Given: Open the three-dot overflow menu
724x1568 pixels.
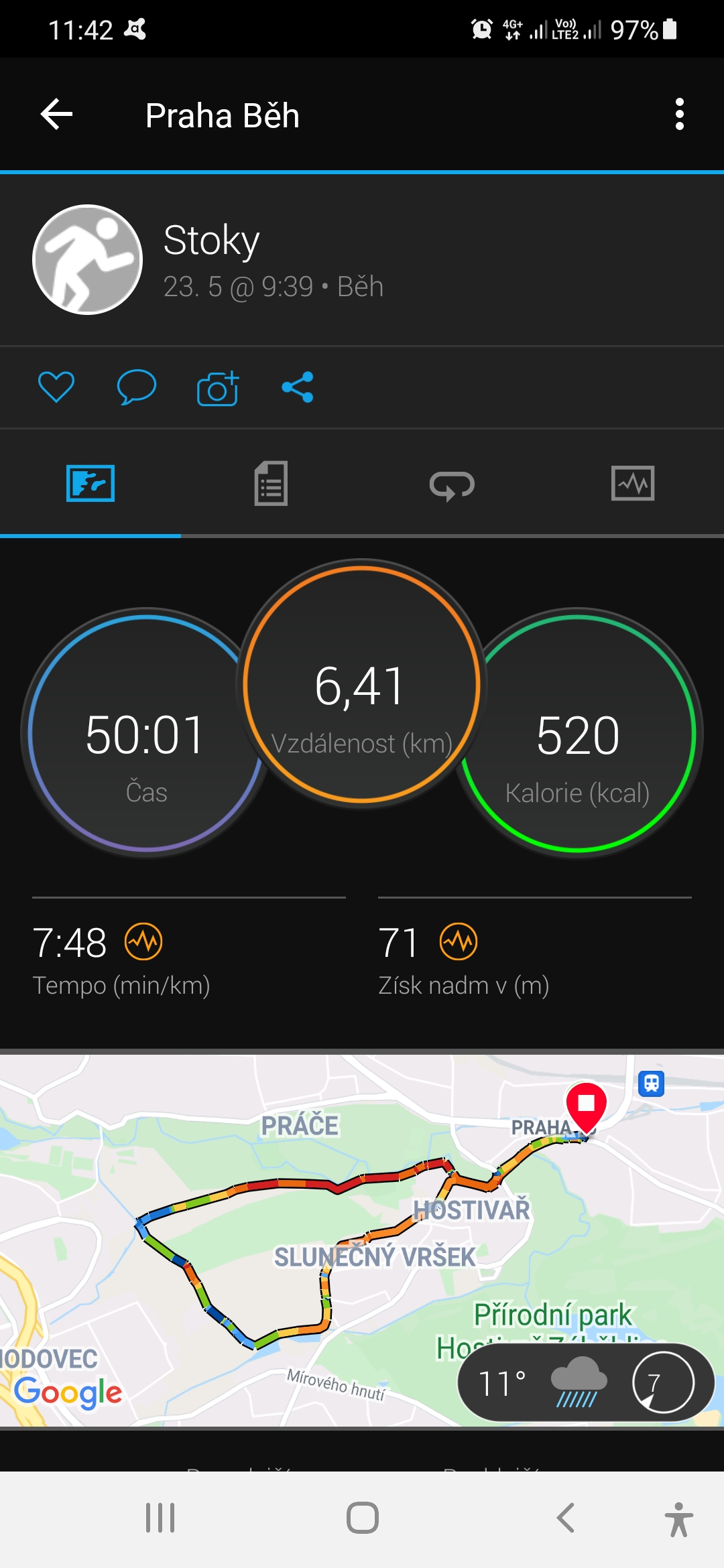Looking at the screenshot, I should coord(680,115).
